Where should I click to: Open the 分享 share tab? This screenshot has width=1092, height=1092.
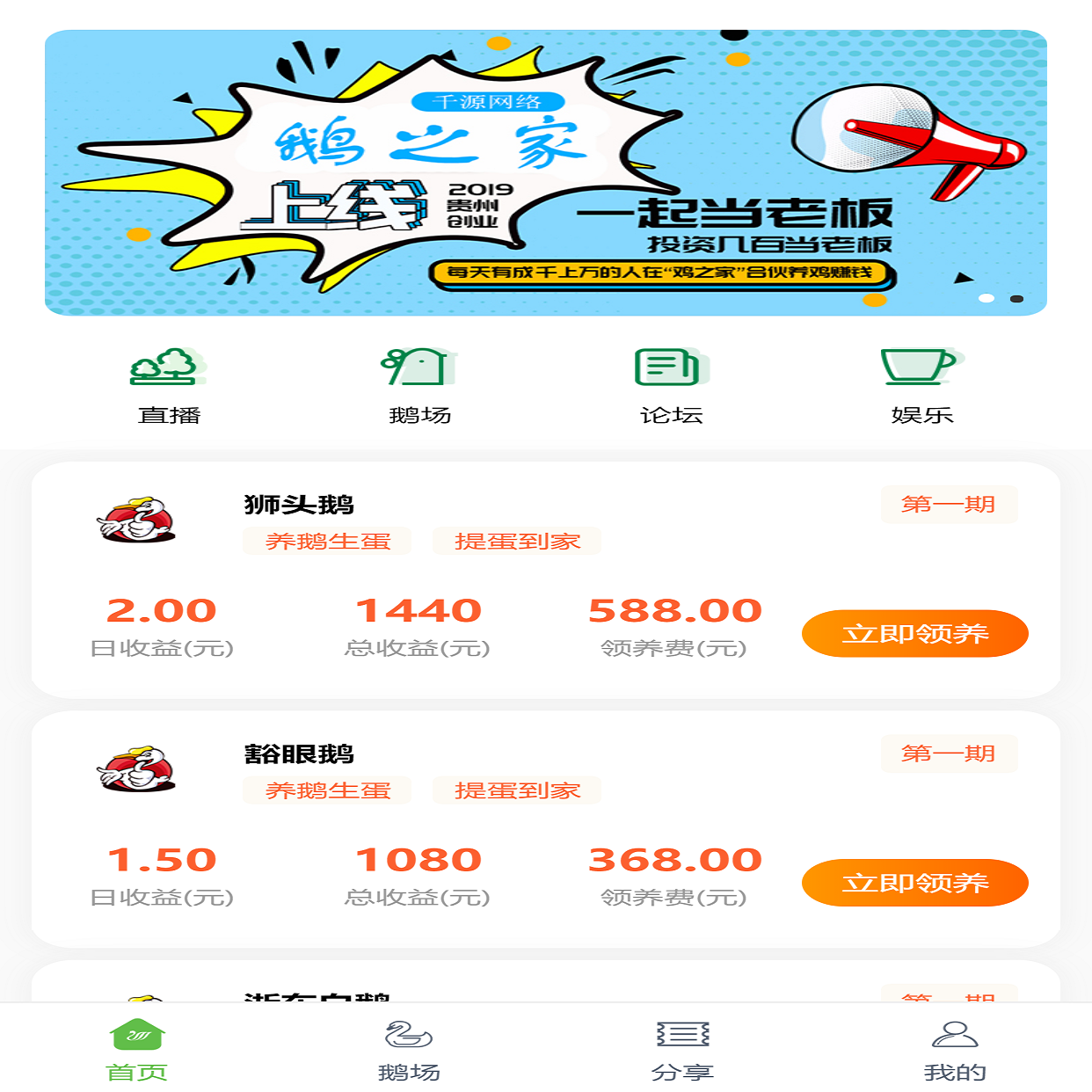pyautogui.click(x=682, y=1050)
